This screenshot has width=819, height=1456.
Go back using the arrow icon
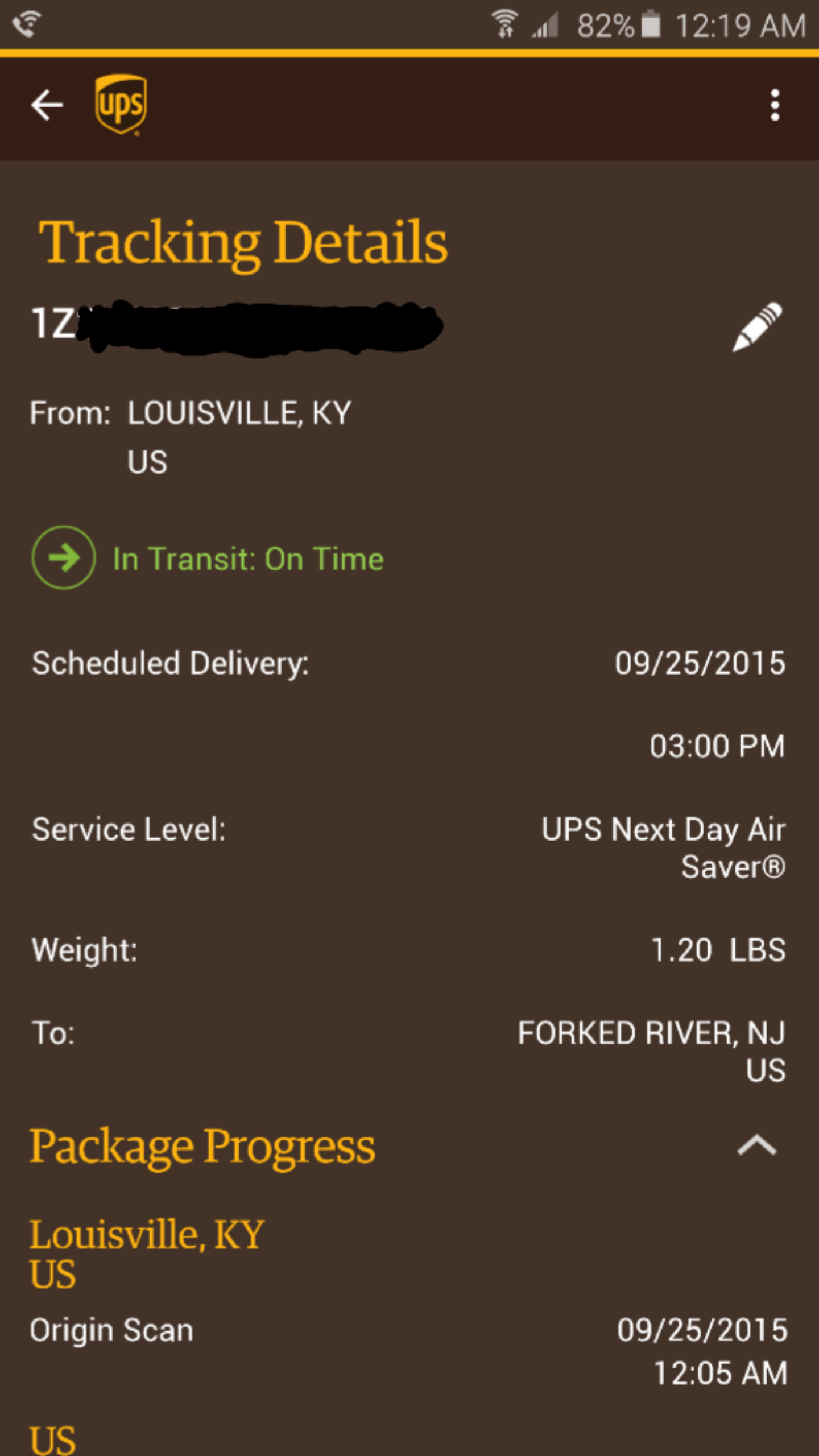coord(47,105)
